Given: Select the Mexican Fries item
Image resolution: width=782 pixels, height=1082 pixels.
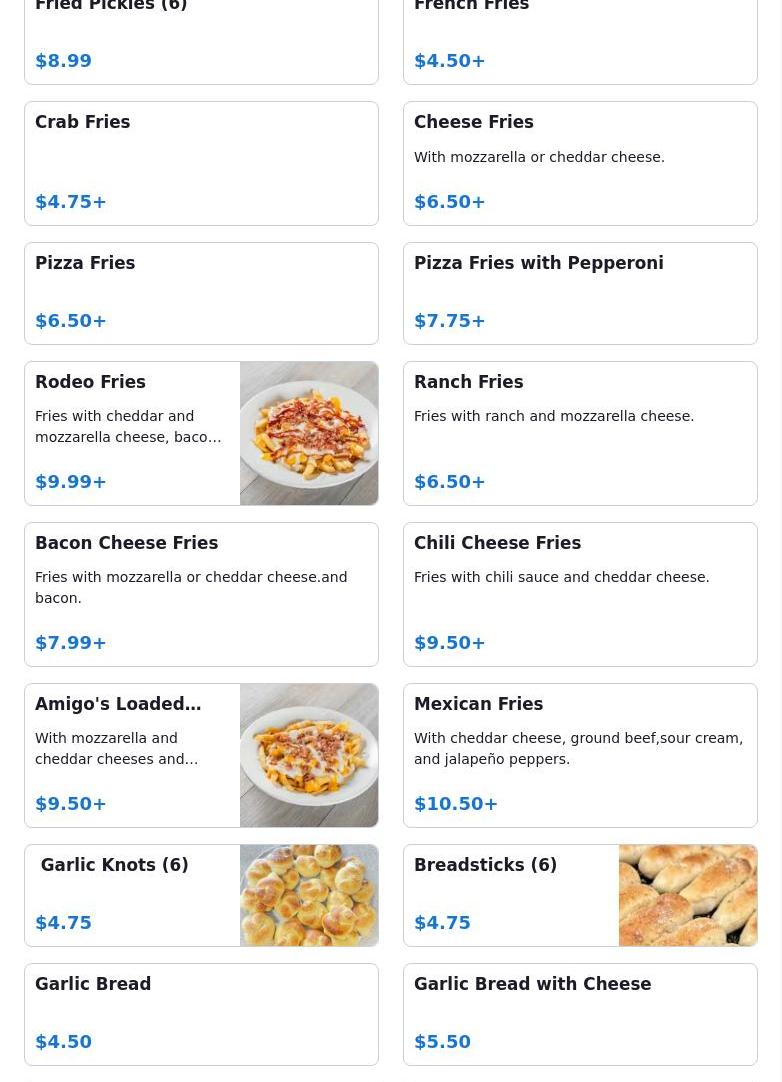Looking at the screenshot, I should click(x=580, y=755).
